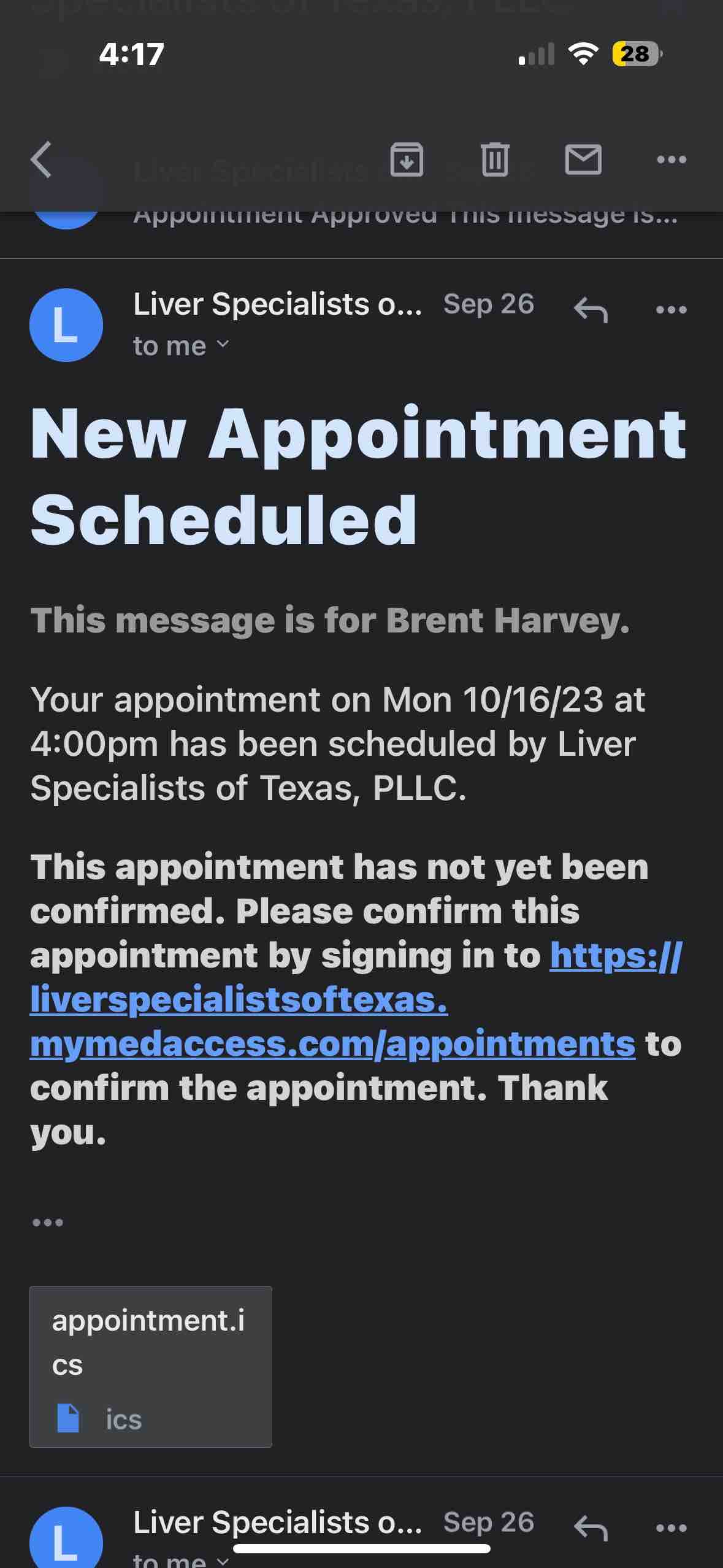The height and width of the screenshot is (1568, 723).
Task: Open the appointment.ics attachment
Action: pos(151,1366)
